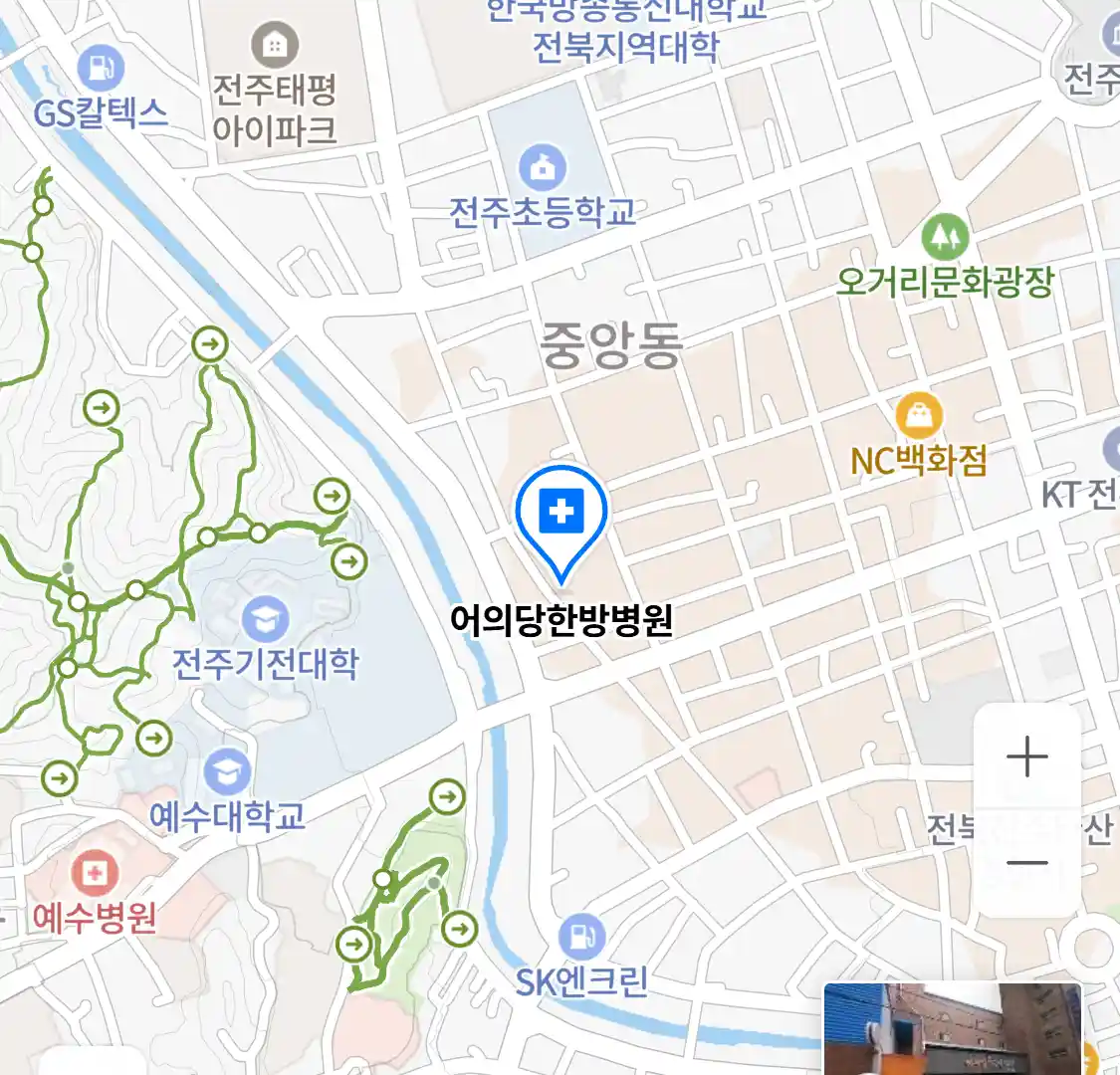
Task: Open the 오거리문화광장 park marker
Action: click(x=945, y=238)
